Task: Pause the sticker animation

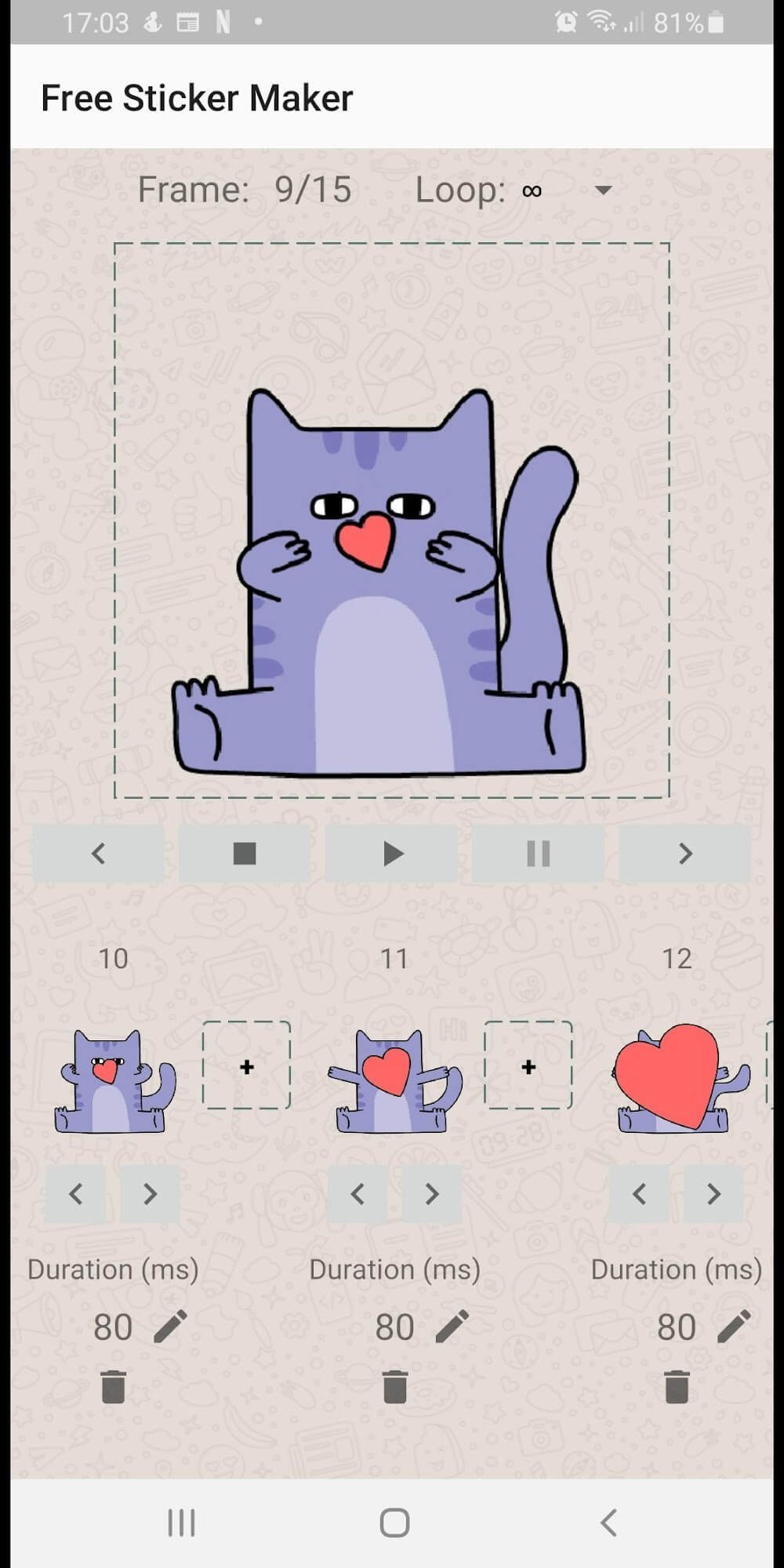Action: 538,853
